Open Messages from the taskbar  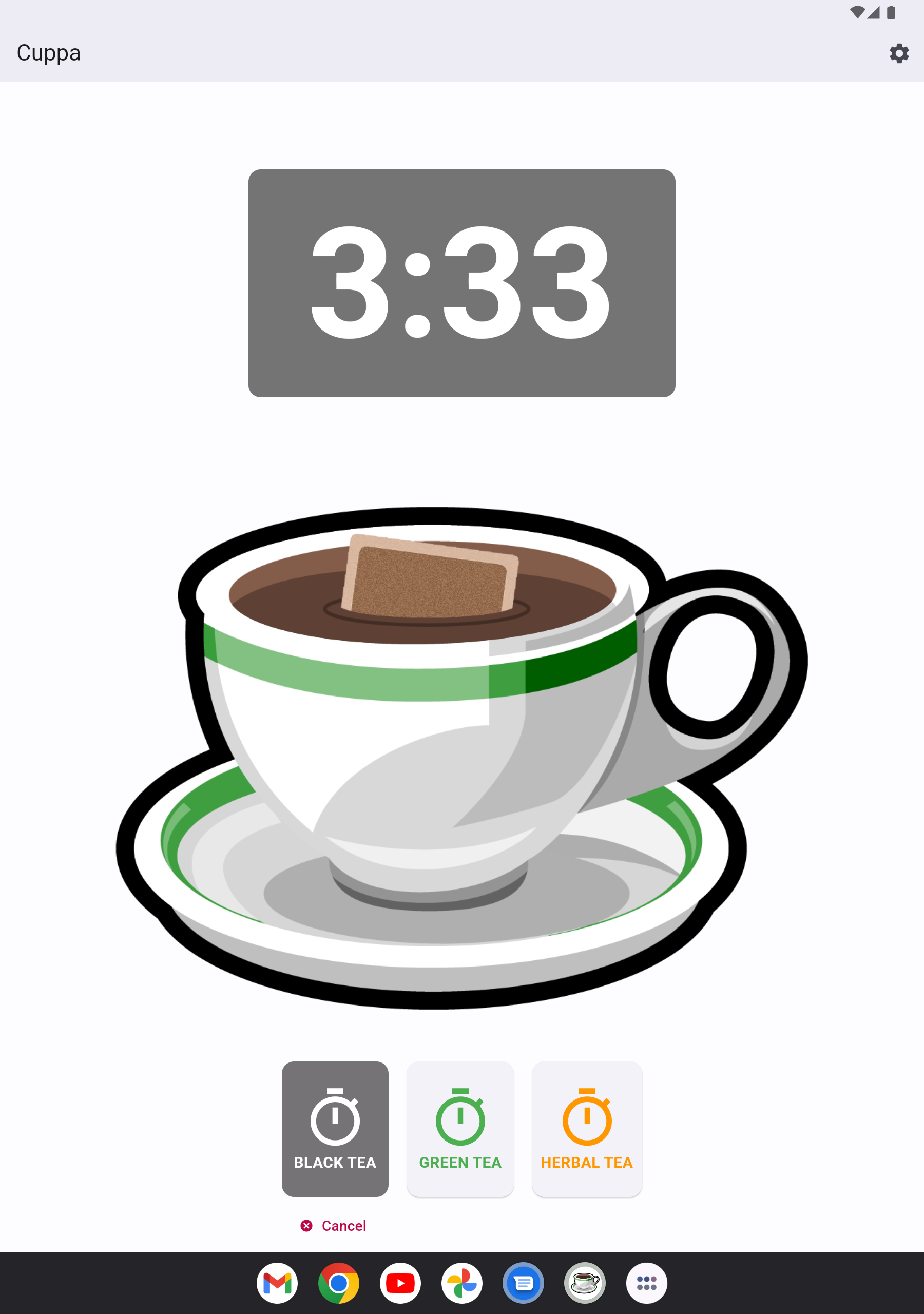[x=523, y=1283]
